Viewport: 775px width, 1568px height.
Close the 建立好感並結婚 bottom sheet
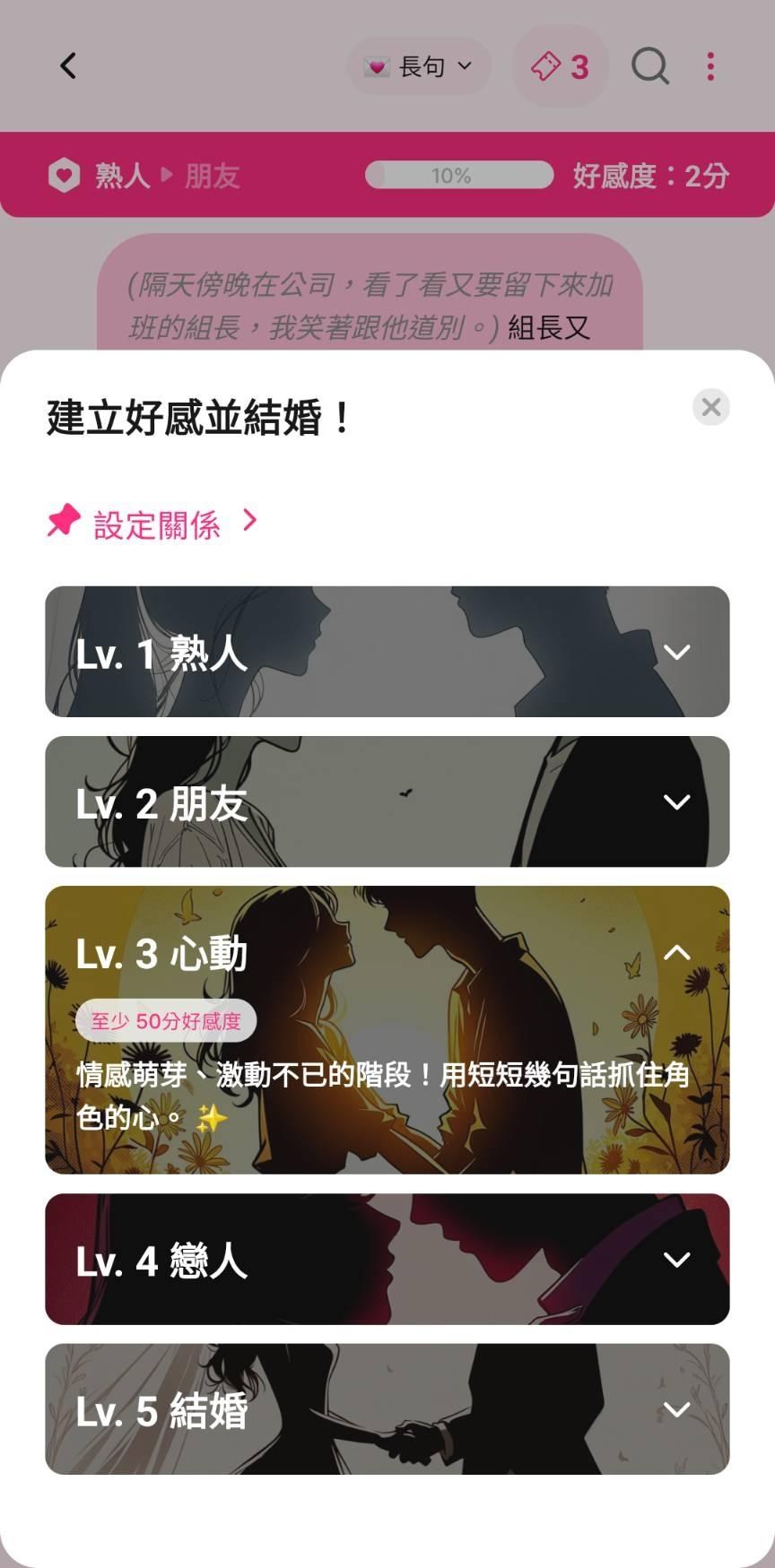pos(711,407)
